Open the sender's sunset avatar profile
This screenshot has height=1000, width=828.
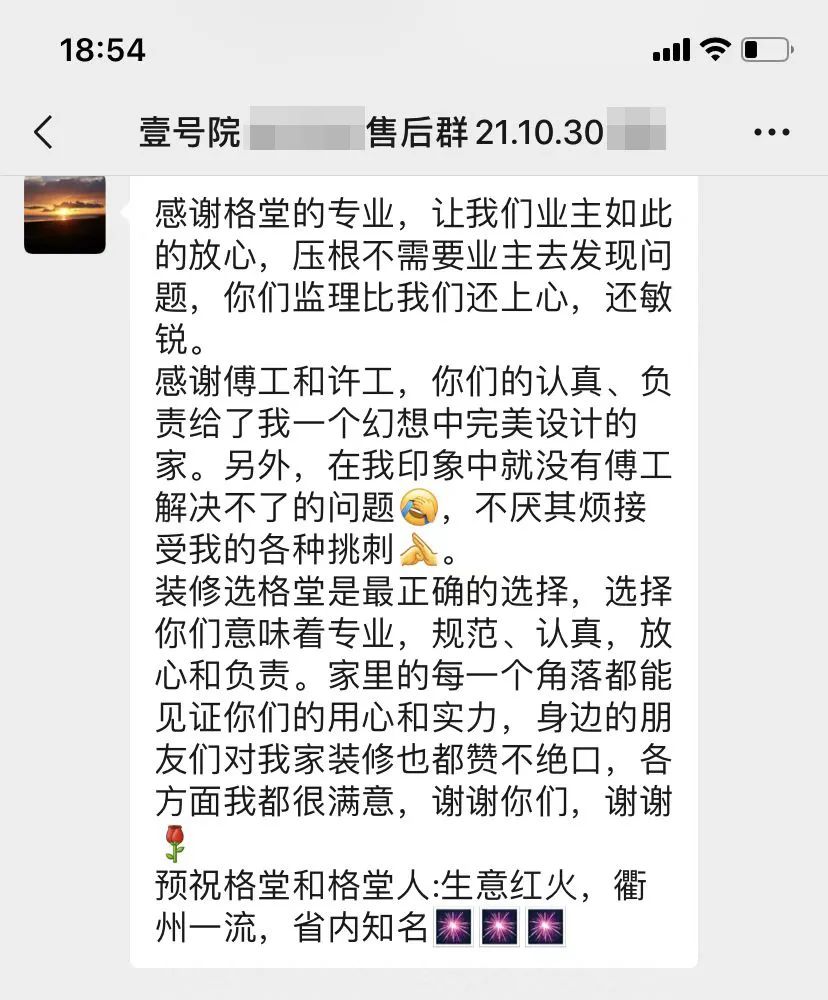(x=65, y=213)
